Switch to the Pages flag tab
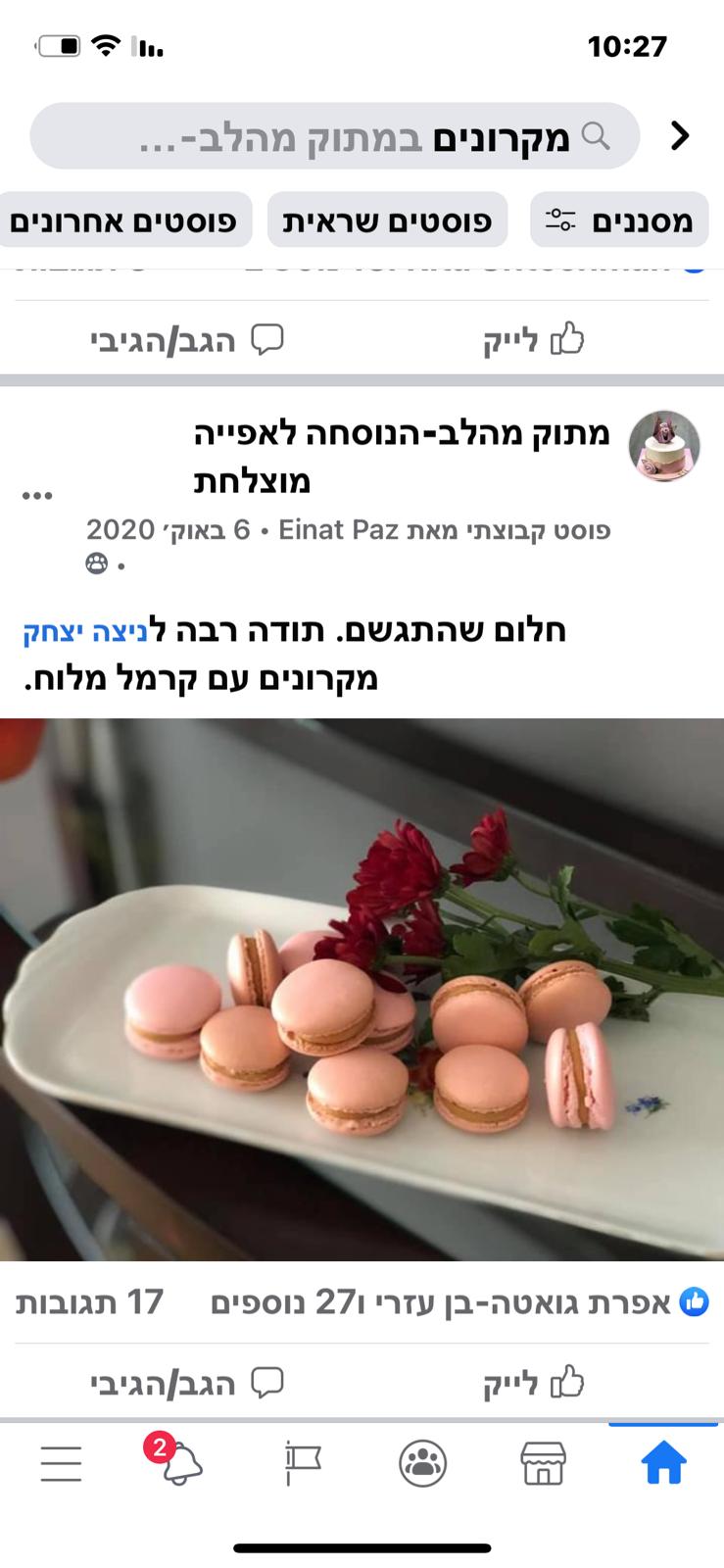Screen dimensions: 724x1568 [x=302, y=1464]
